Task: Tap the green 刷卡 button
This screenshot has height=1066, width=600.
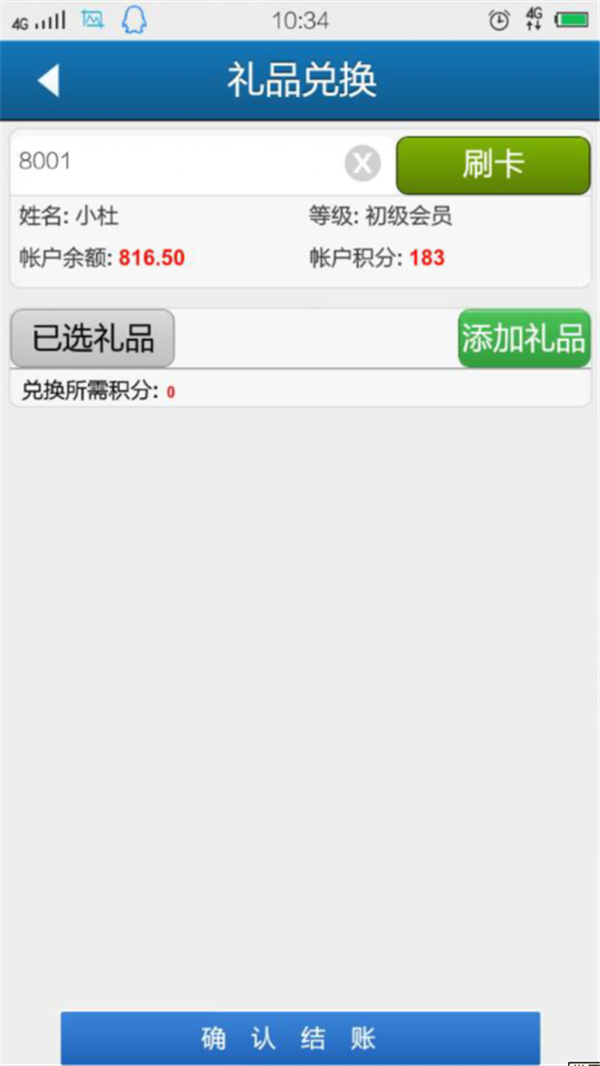Action: point(493,165)
